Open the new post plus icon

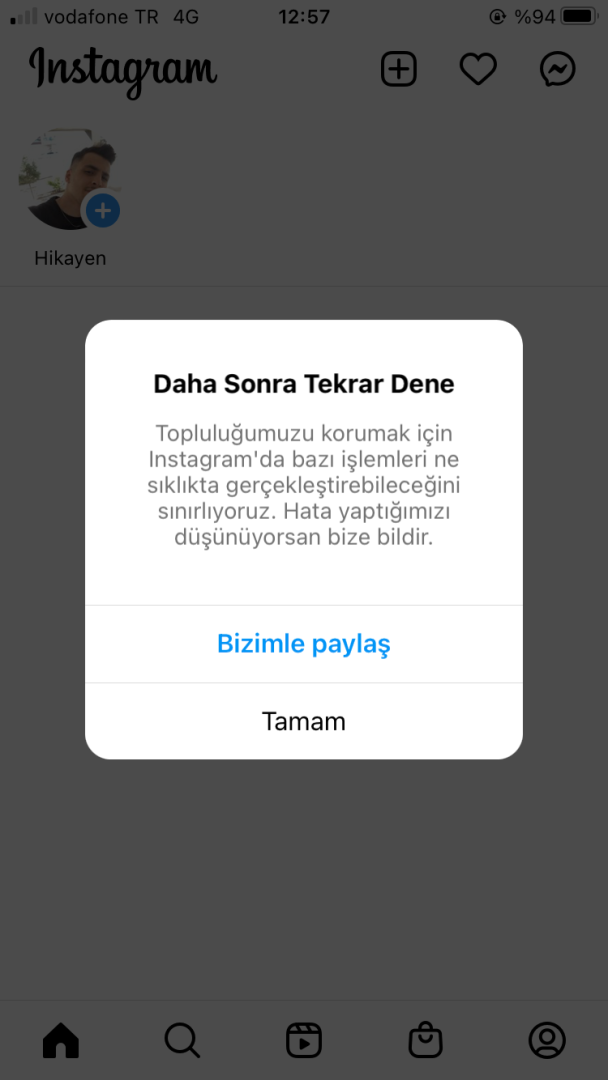399,69
